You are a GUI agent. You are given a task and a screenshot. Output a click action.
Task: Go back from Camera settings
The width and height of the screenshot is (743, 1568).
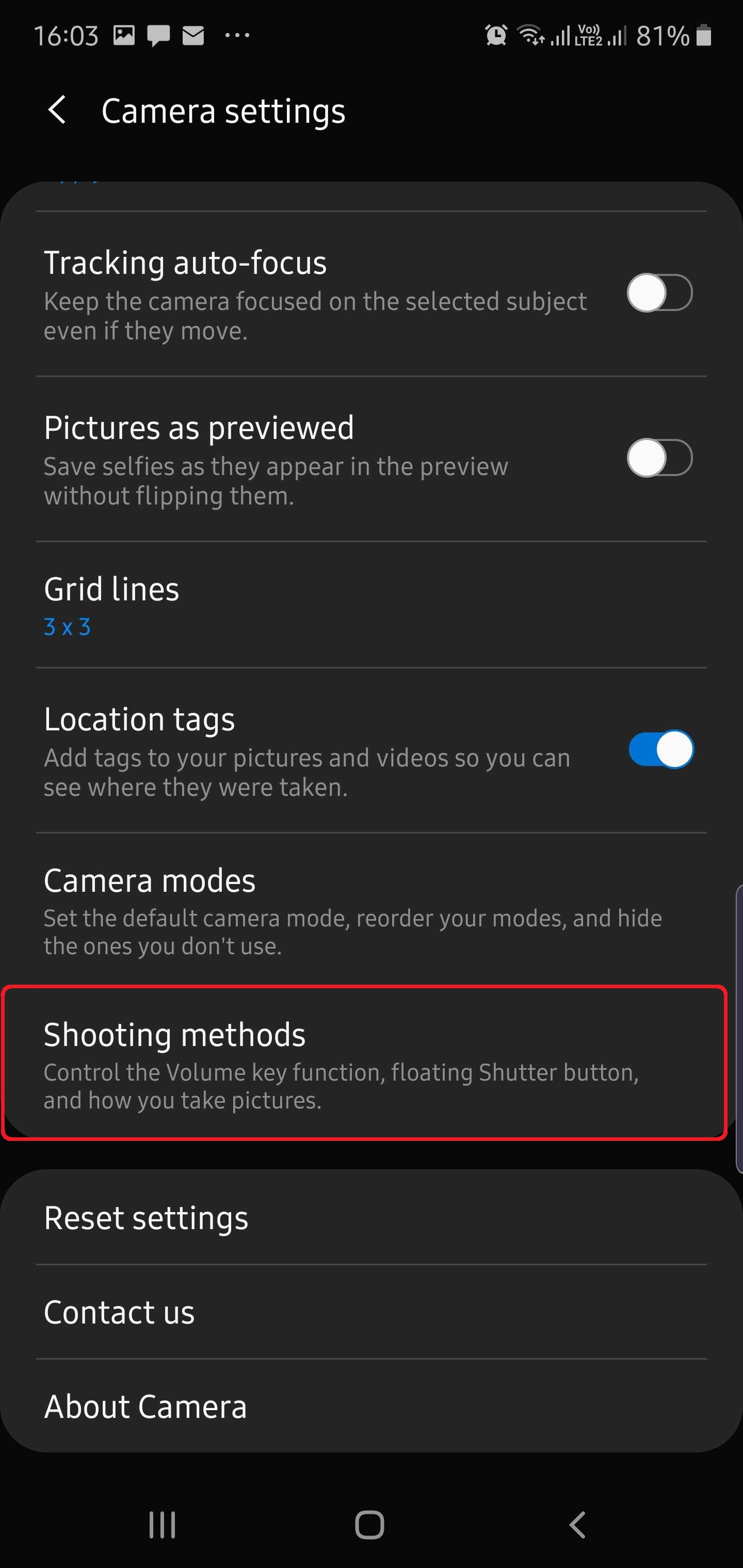tap(57, 111)
